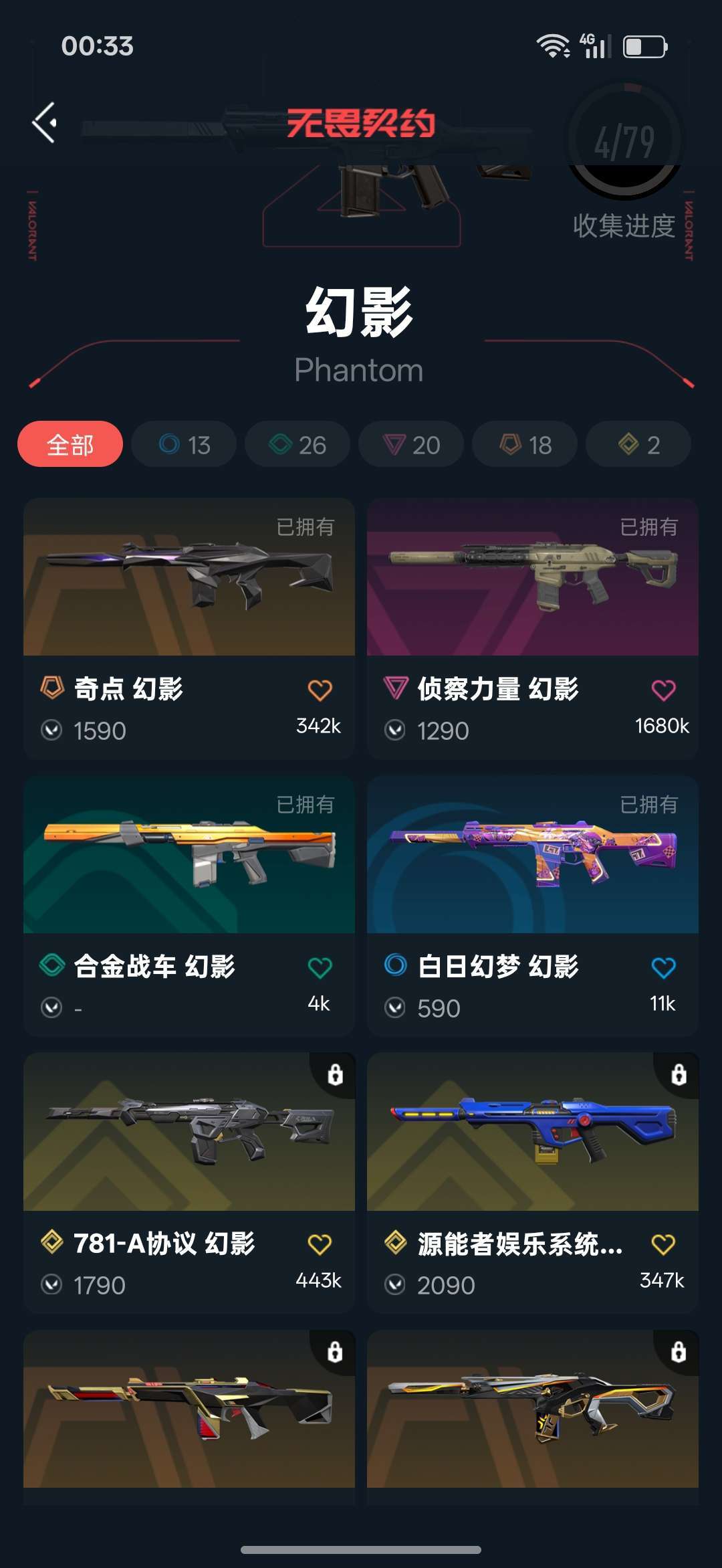Select the 全部 filter tab
The image size is (722, 1568).
tap(70, 444)
